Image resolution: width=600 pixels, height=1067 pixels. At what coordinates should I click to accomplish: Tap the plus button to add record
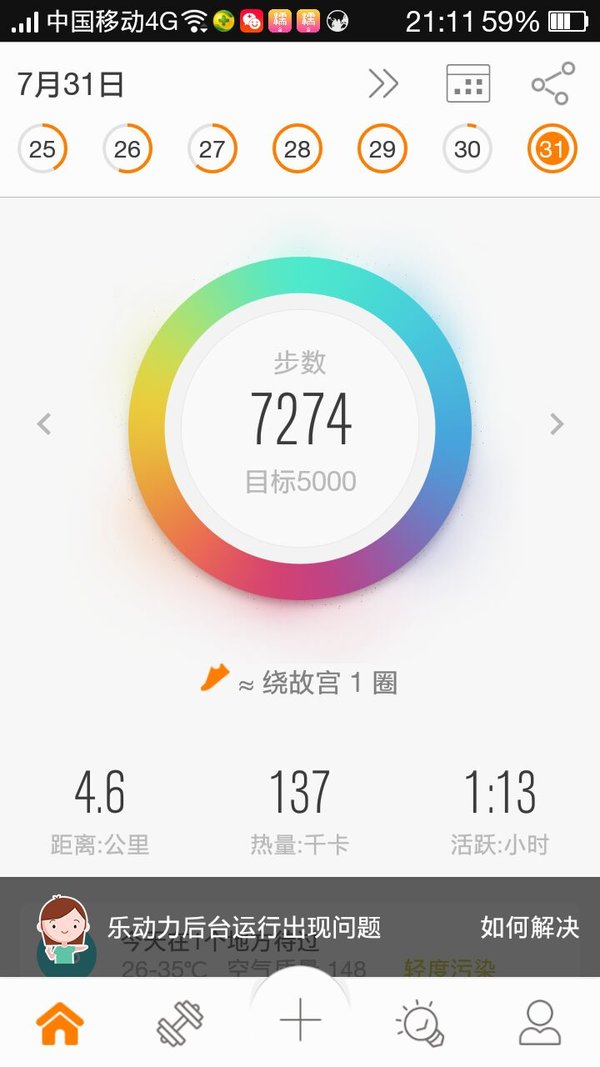click(300, 1020)
